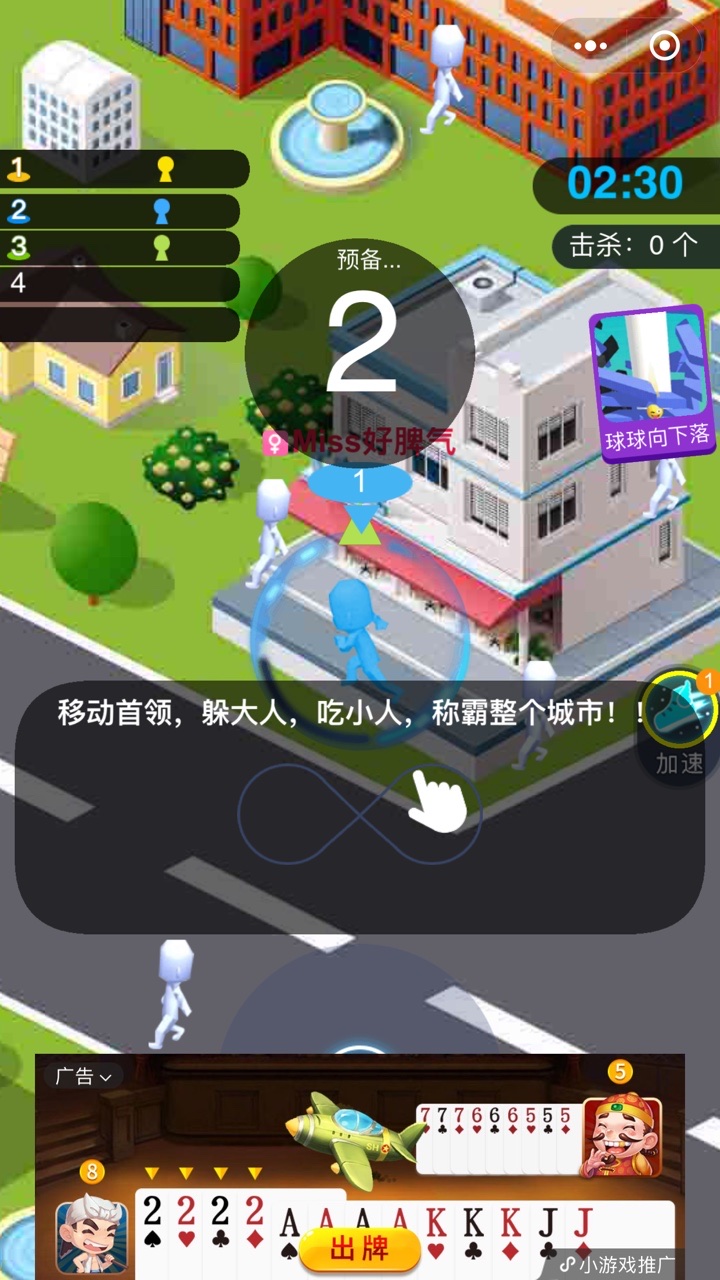Activate the 加速 speed boost button
Screen dimensions: 720x1280
680,722
